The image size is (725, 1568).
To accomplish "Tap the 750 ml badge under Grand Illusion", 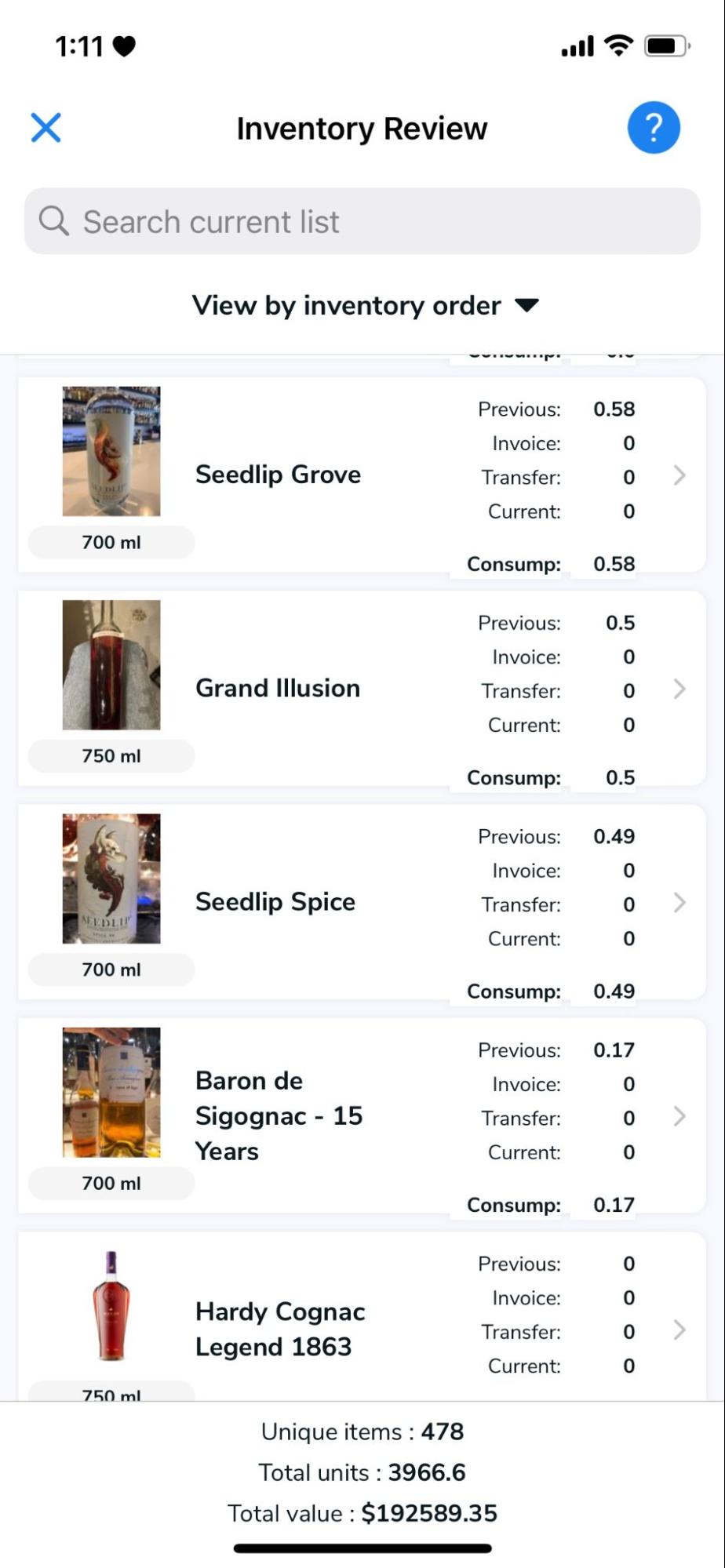I will click(x=111, y=755).
